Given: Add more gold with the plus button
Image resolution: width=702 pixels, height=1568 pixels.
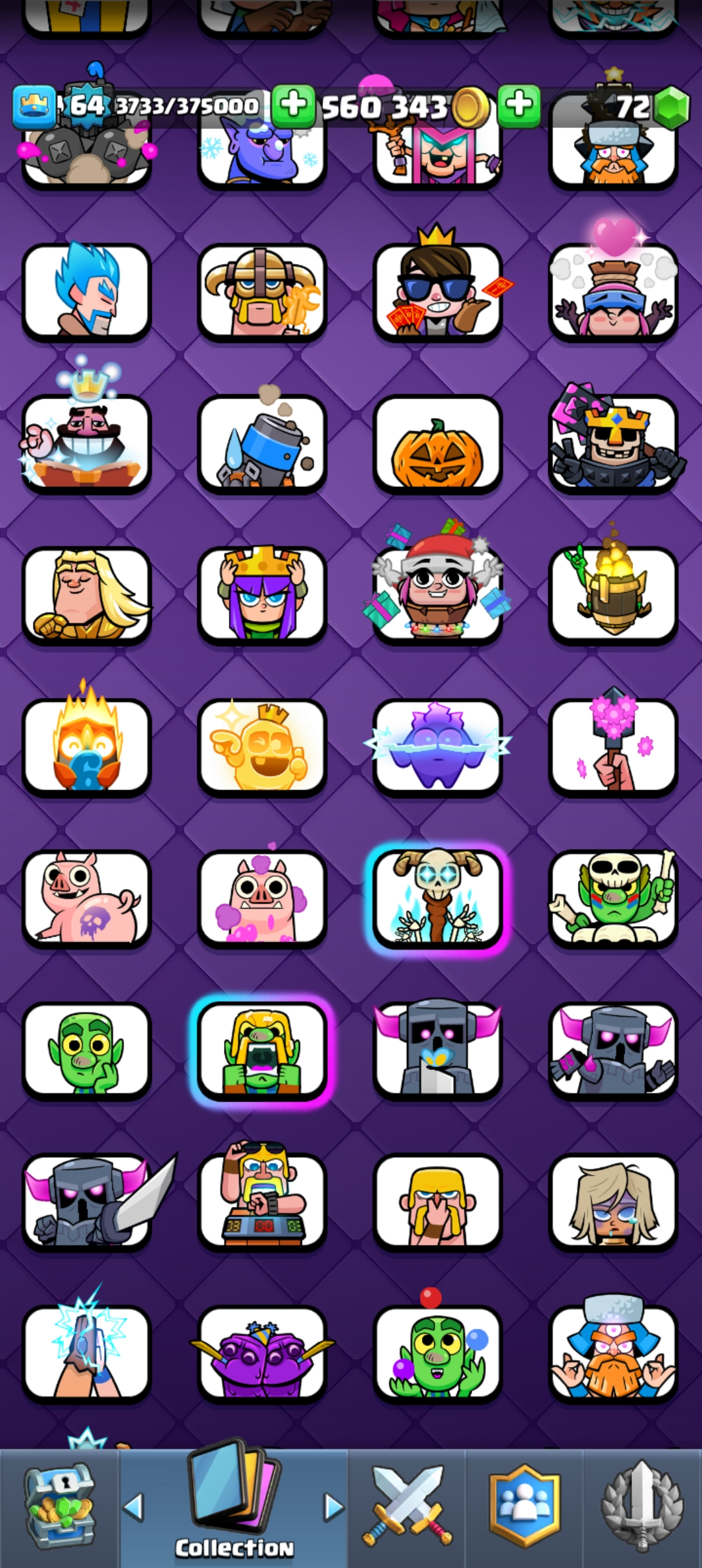Looking at the screenshot, I should (293, 105).
